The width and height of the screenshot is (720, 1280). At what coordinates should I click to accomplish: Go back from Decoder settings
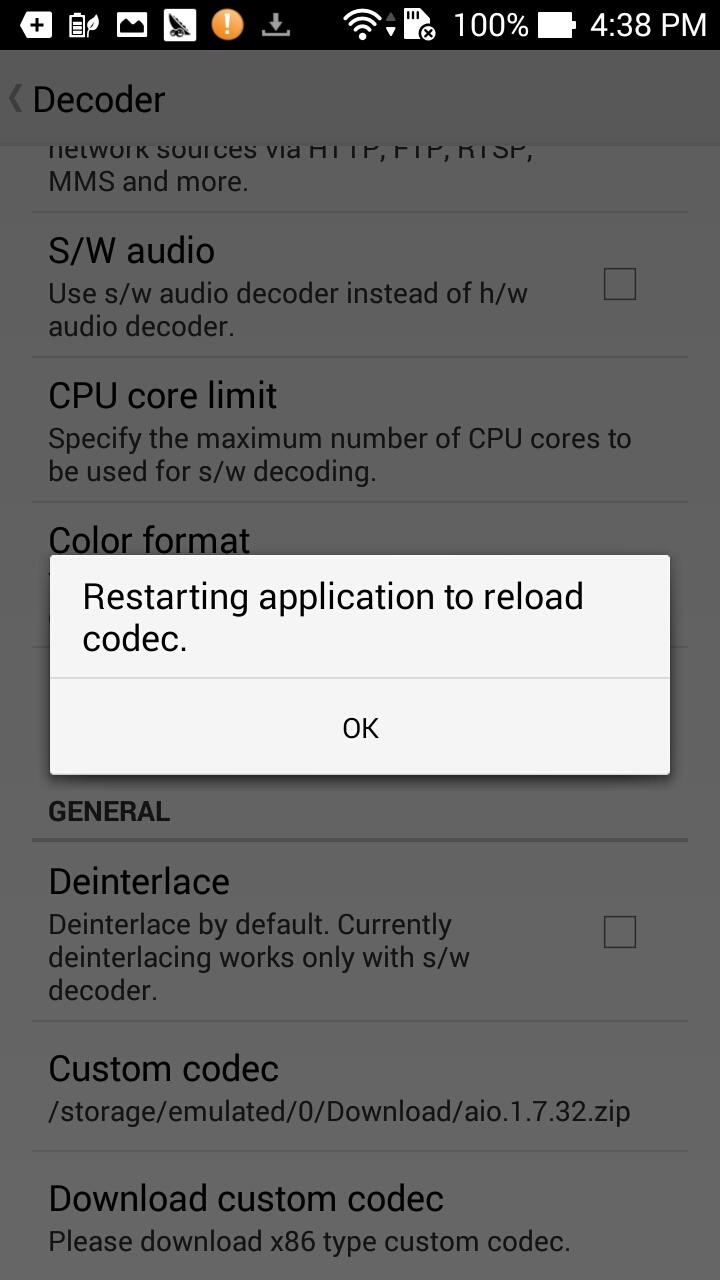coord(86,99)
